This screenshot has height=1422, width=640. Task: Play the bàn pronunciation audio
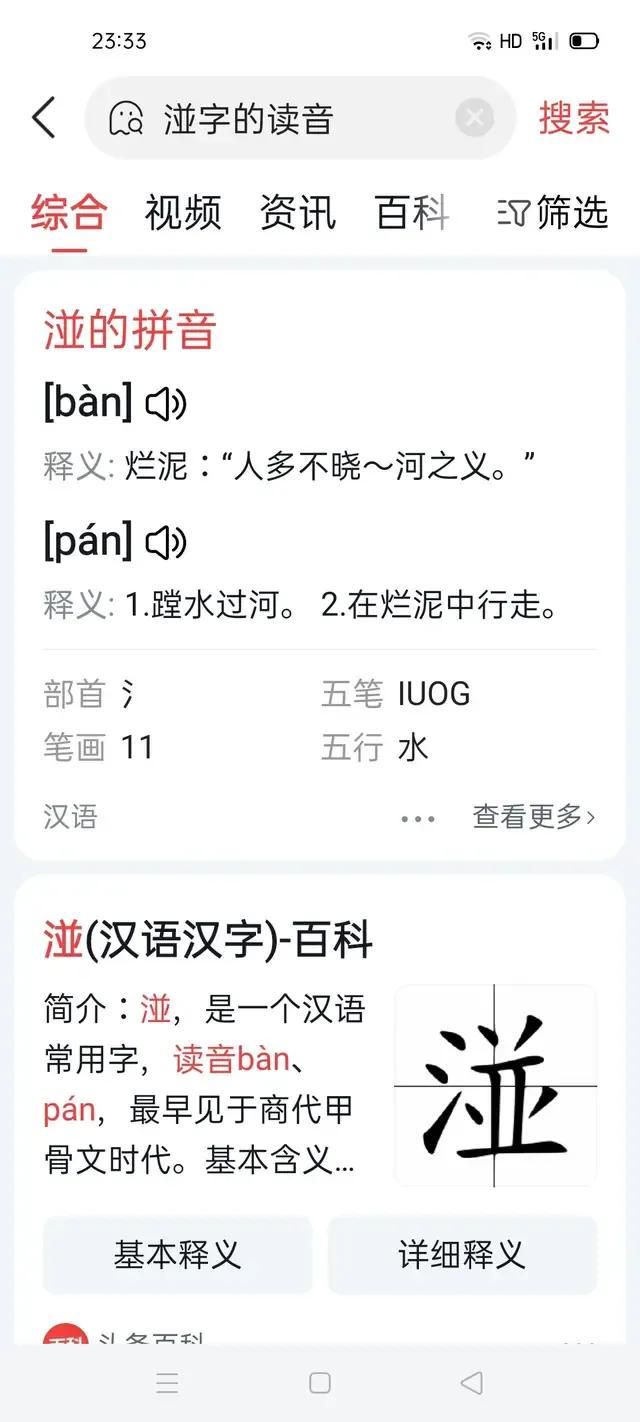(166, 404)
